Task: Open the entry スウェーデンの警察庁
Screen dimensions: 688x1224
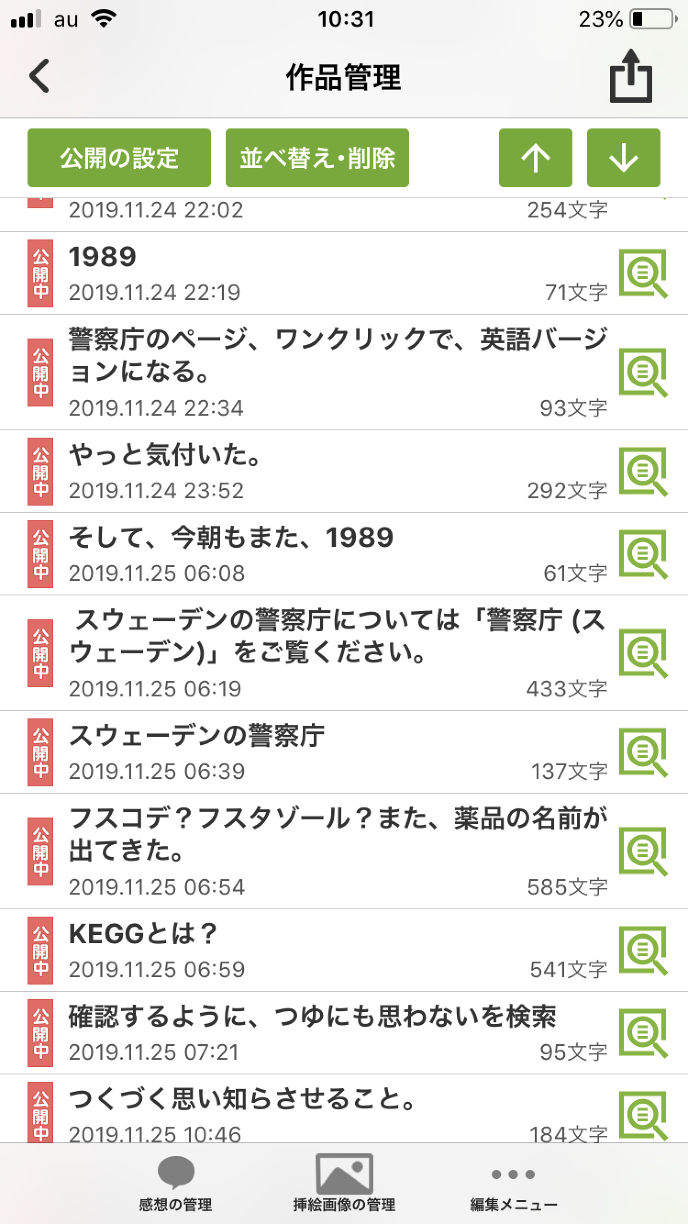Action: (300, 752)
